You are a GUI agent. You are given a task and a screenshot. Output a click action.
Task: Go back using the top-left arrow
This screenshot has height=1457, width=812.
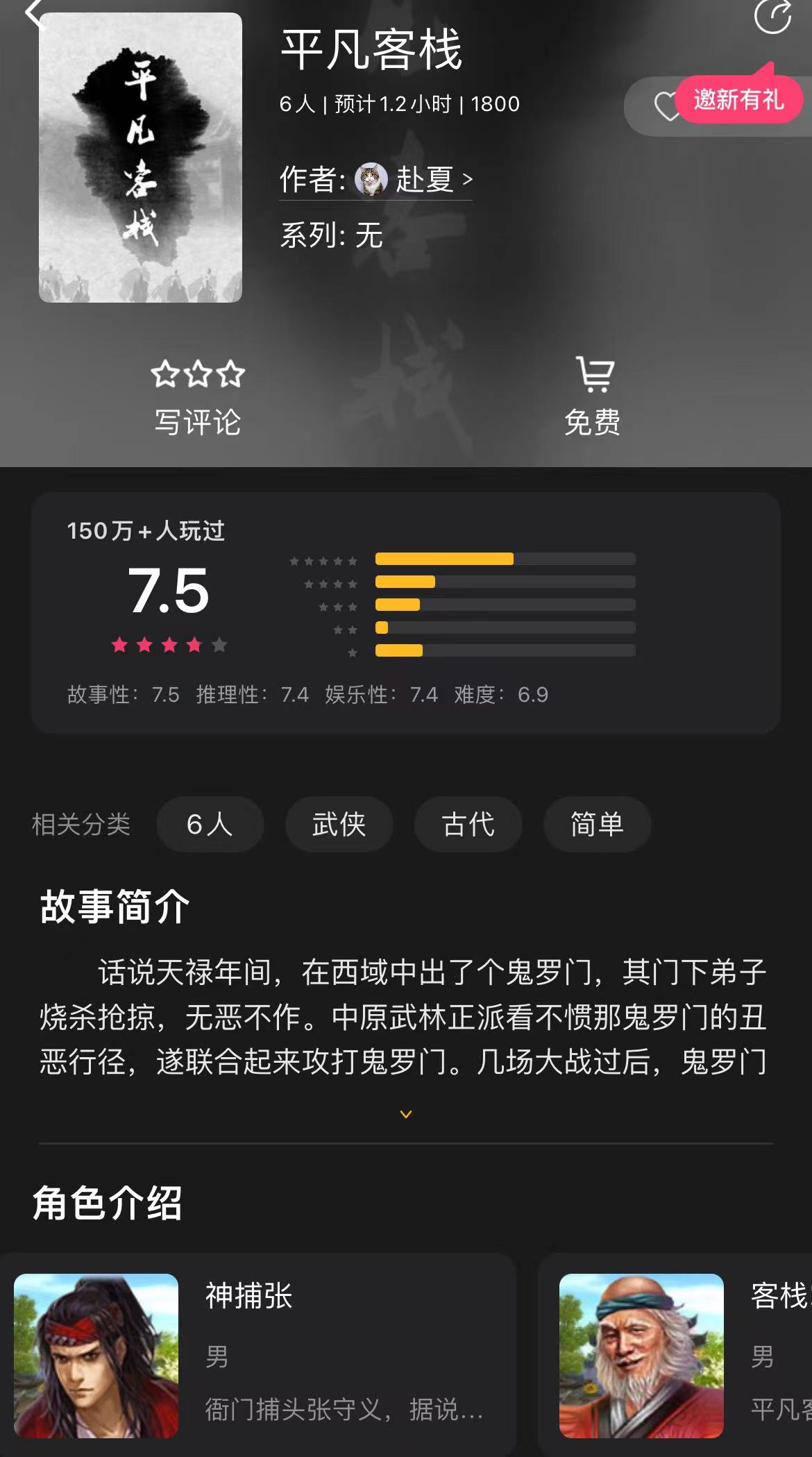click(x=35, y=15)
